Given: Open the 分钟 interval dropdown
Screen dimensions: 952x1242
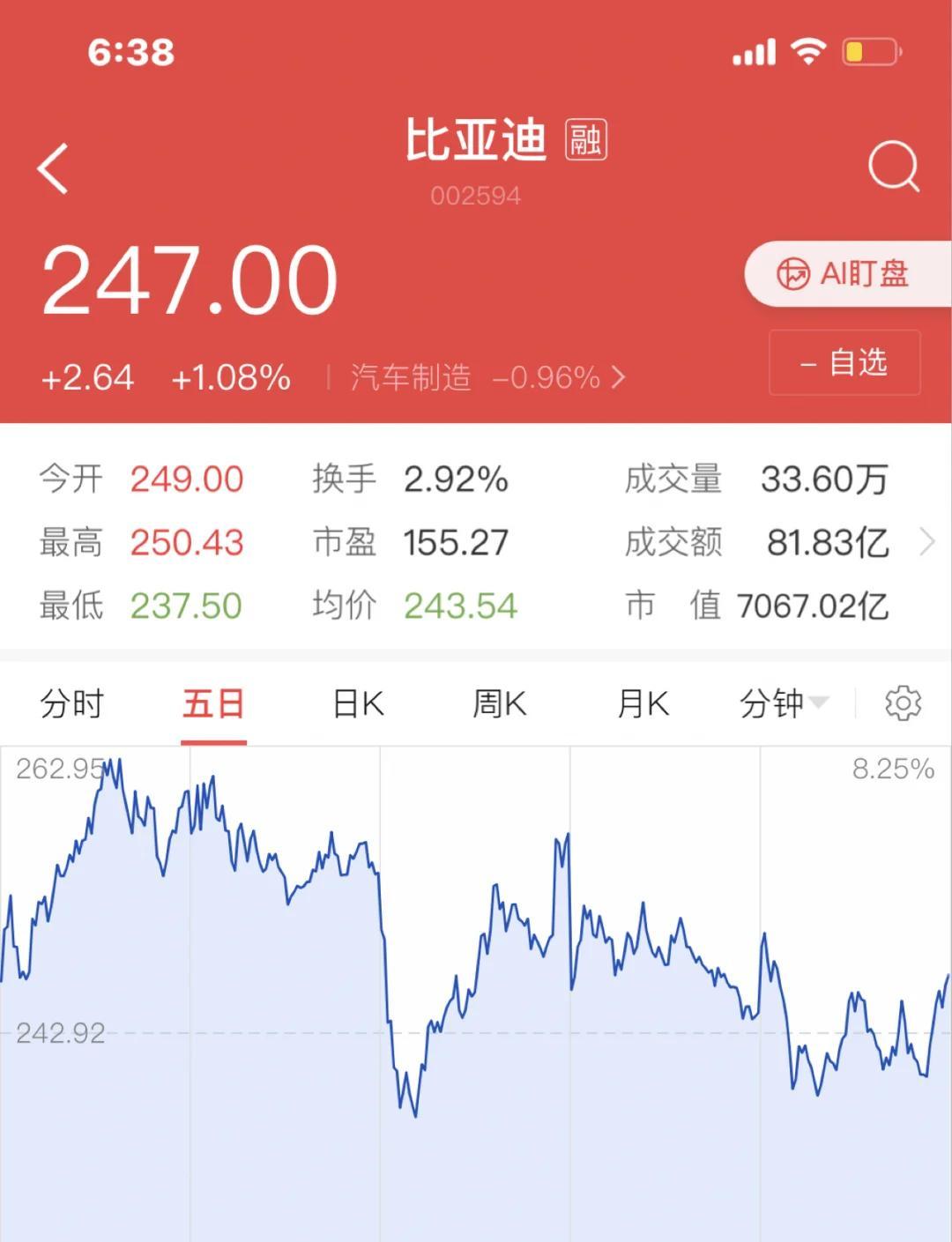Looking at the screenshot, I should coord(783,703).
